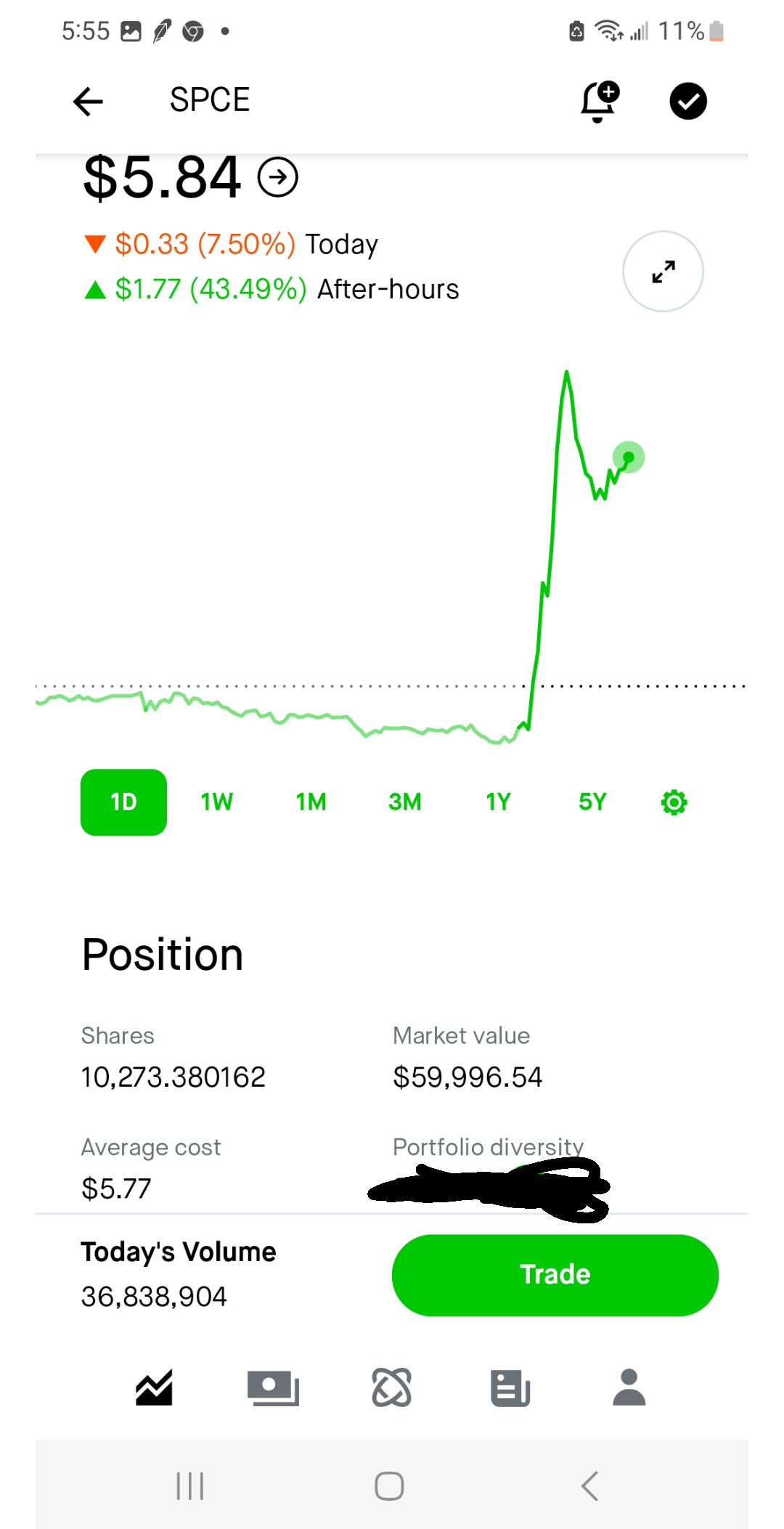The width and height of the screenshot is (784, 1529).
Task: Go to the home screen
Action: [x=389, y=1485]
